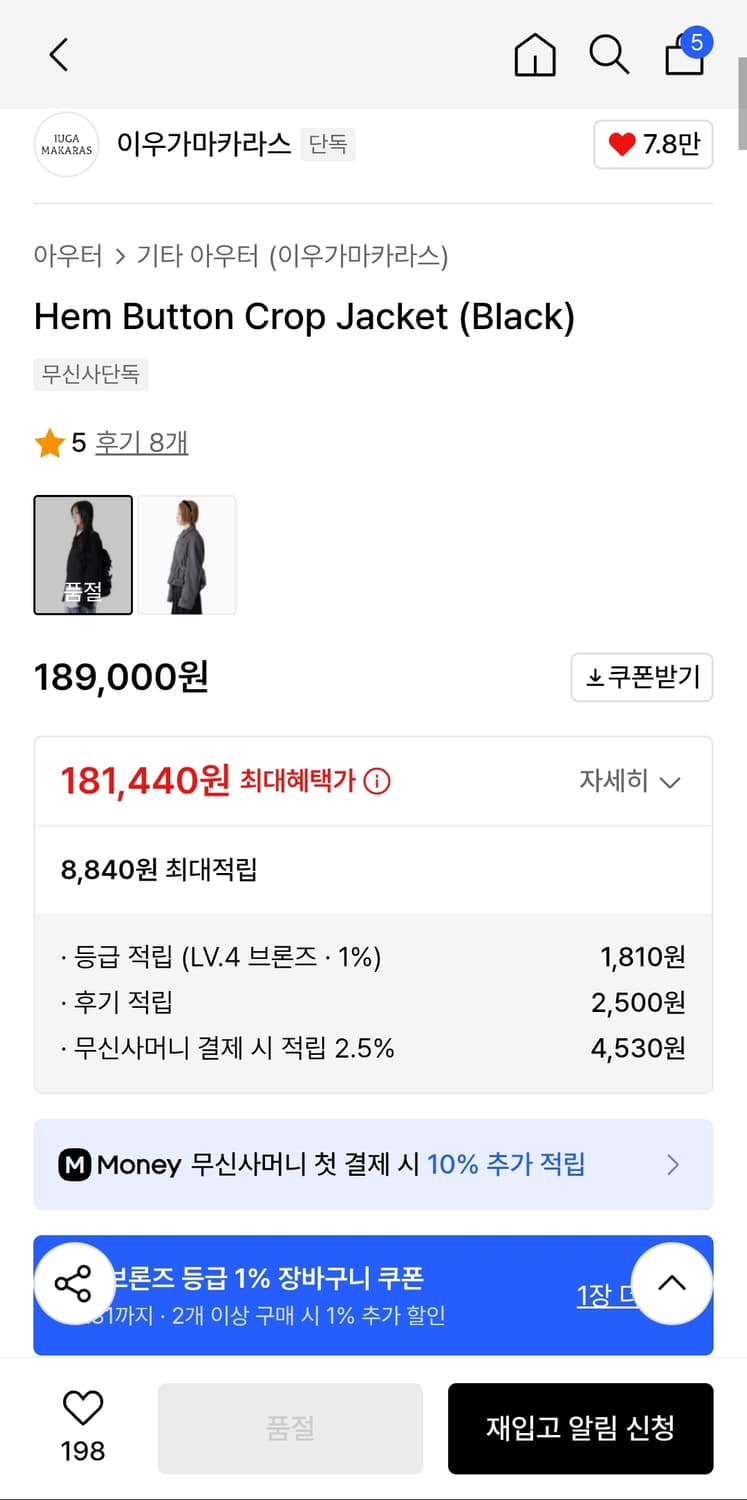
Task: Go back with the back arrow
Action: (58, 55)
